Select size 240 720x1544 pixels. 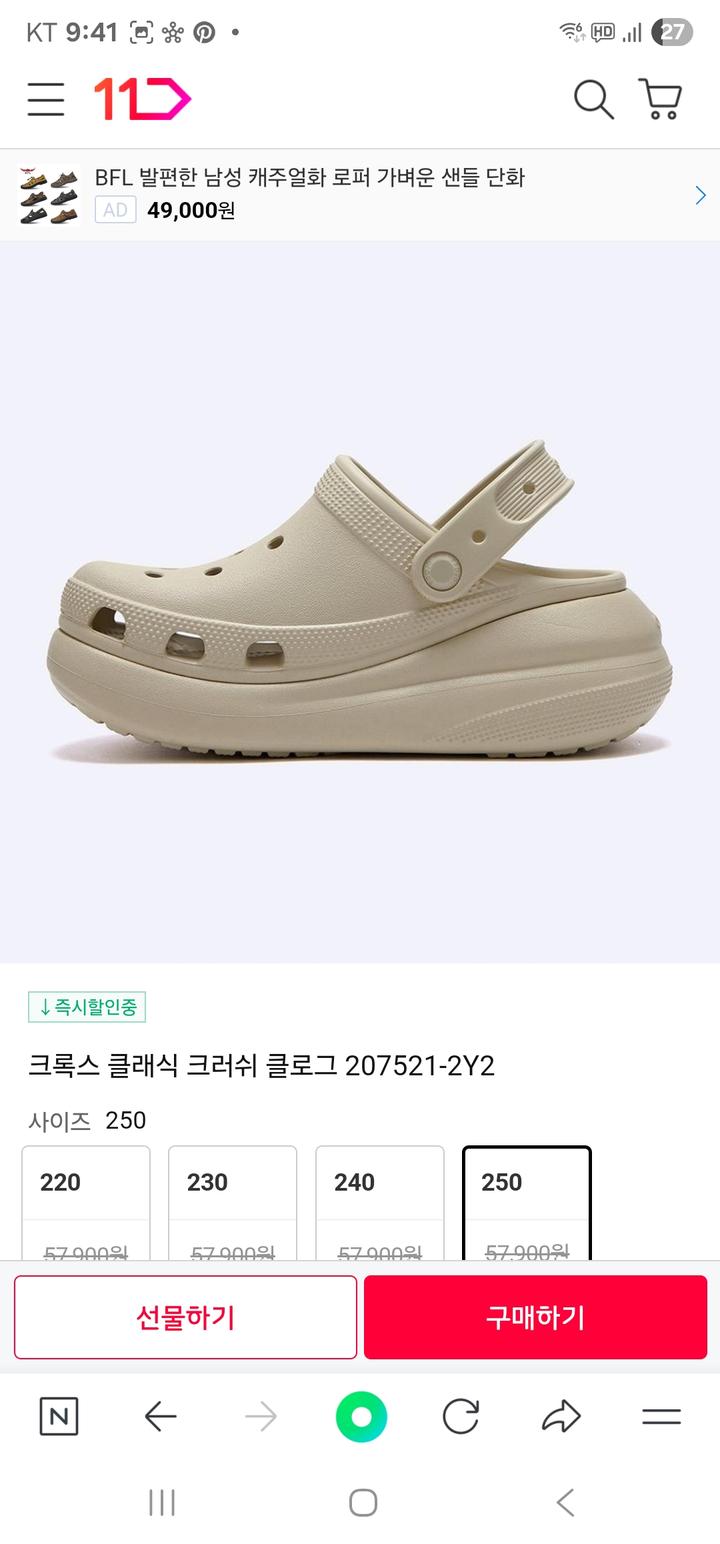[x=380, y=1203]
